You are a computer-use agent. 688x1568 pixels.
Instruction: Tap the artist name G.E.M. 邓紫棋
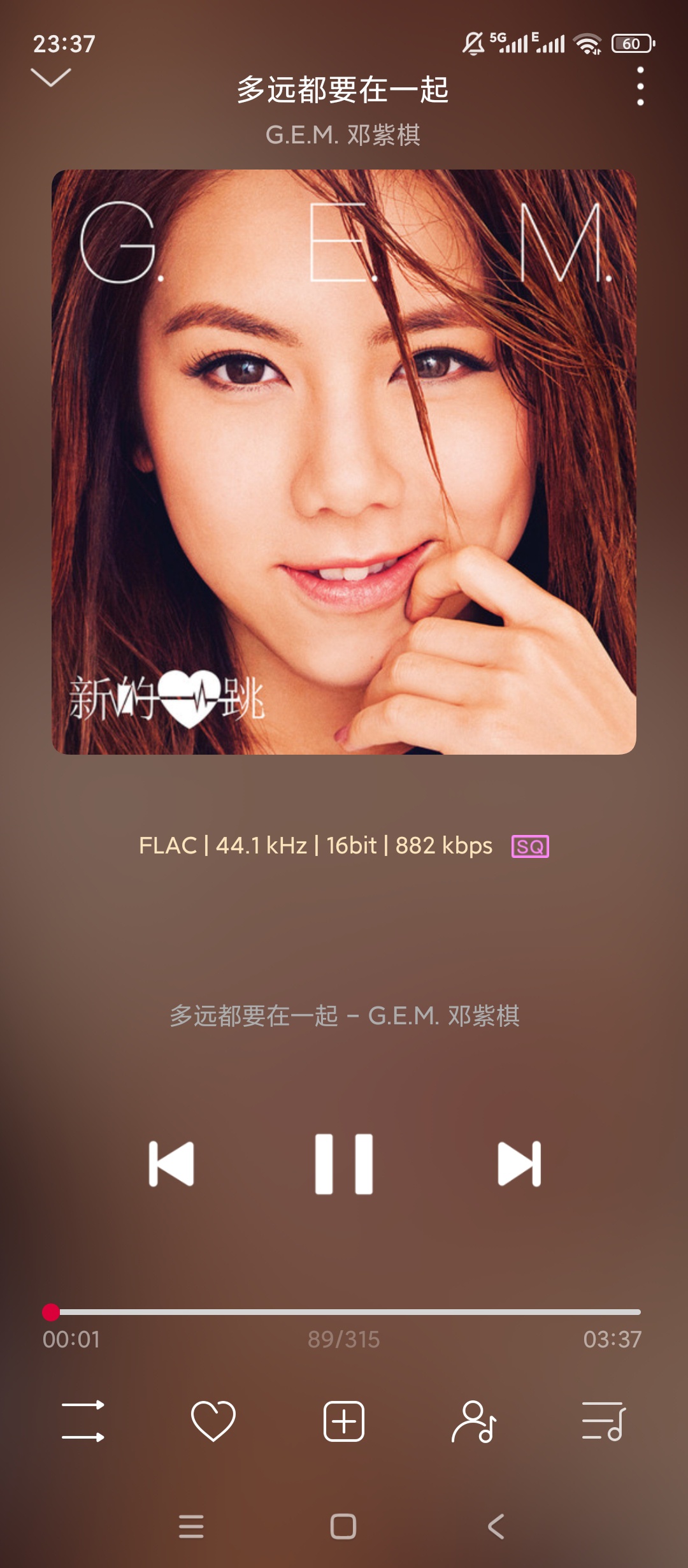(344, 134)
